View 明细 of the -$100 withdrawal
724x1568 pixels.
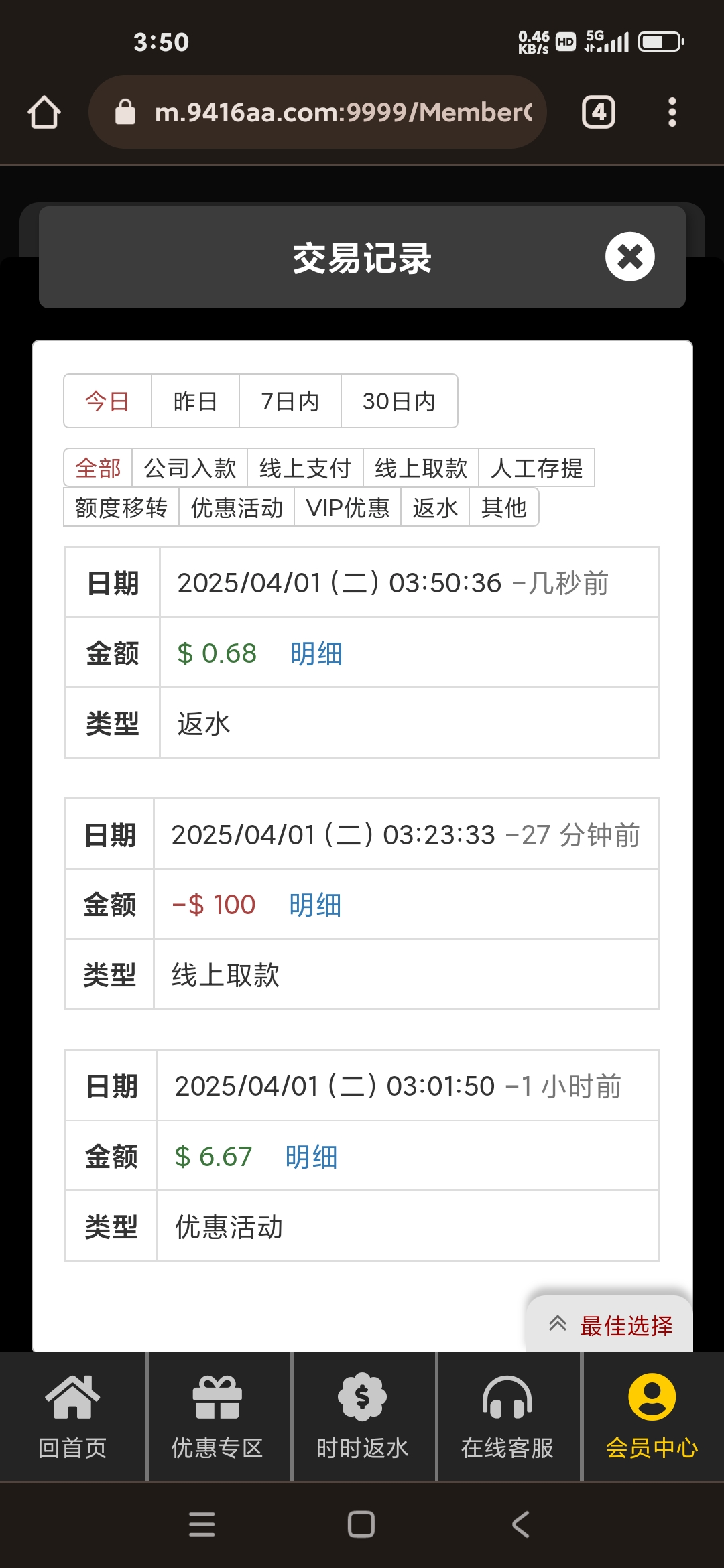pos(315,905)
